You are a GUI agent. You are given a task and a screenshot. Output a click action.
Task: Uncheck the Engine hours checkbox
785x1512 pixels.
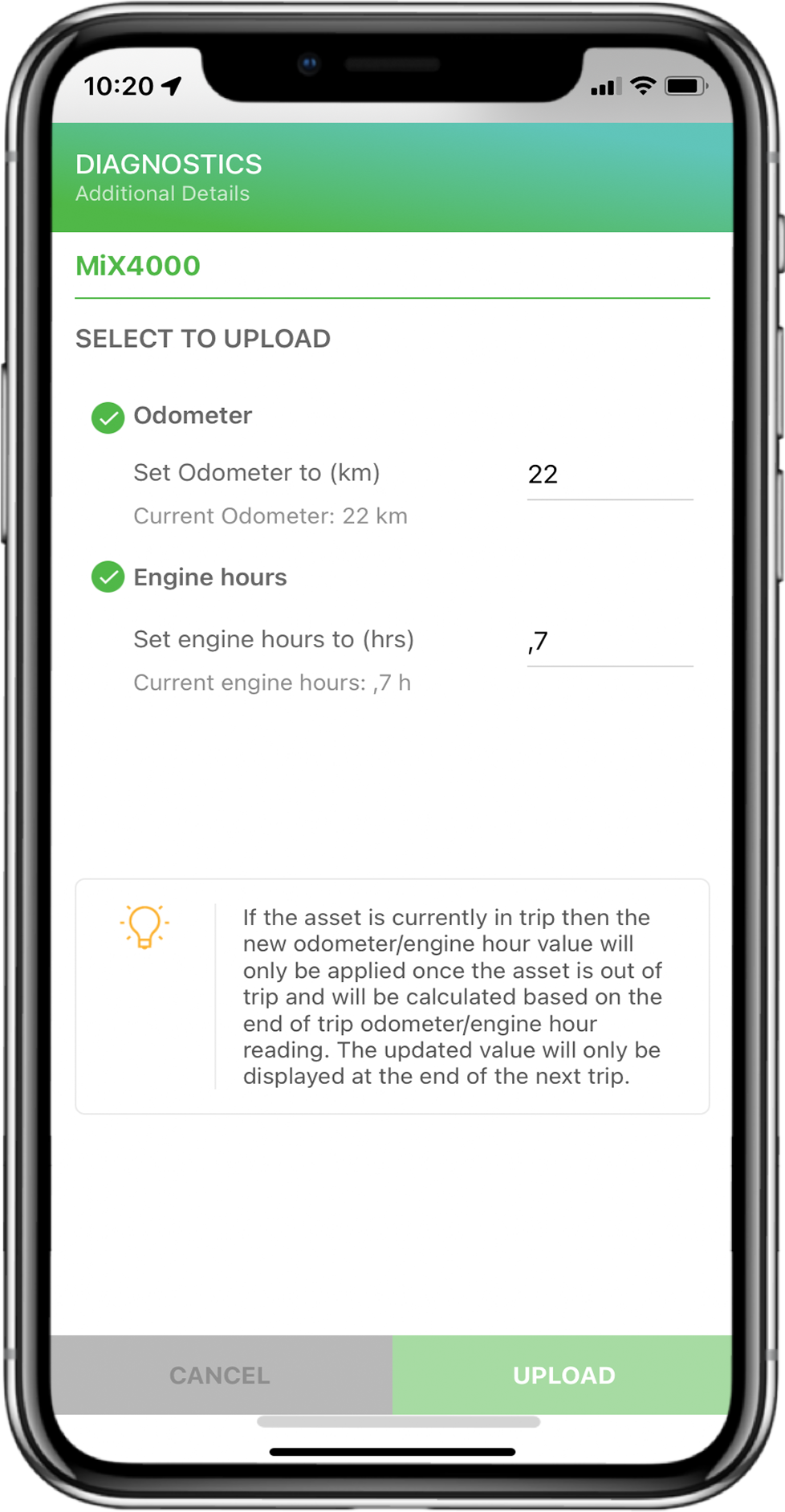[108, 577]
